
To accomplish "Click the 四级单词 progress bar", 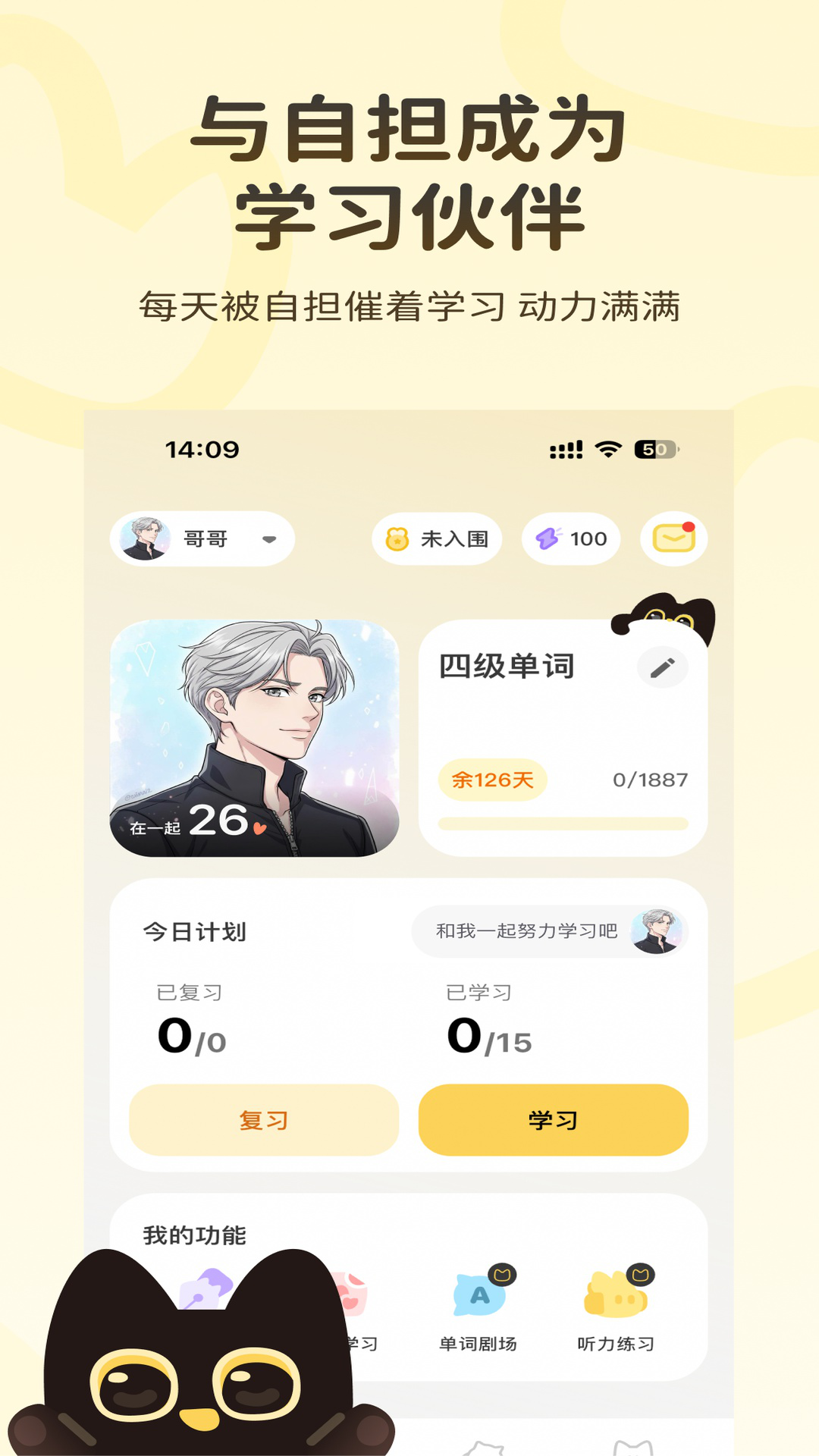I will point(565,821).
